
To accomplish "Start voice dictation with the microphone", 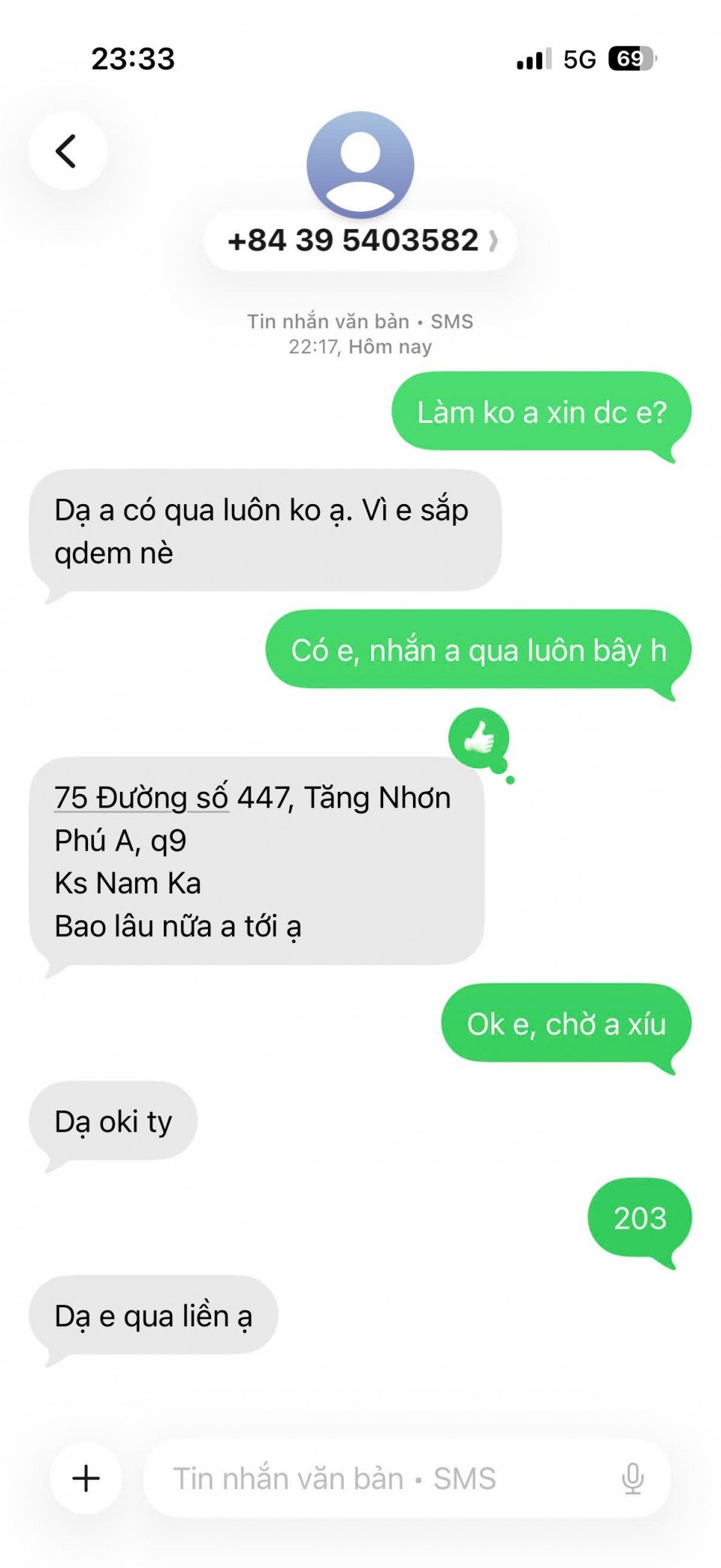I will (x=632, y=1478).
